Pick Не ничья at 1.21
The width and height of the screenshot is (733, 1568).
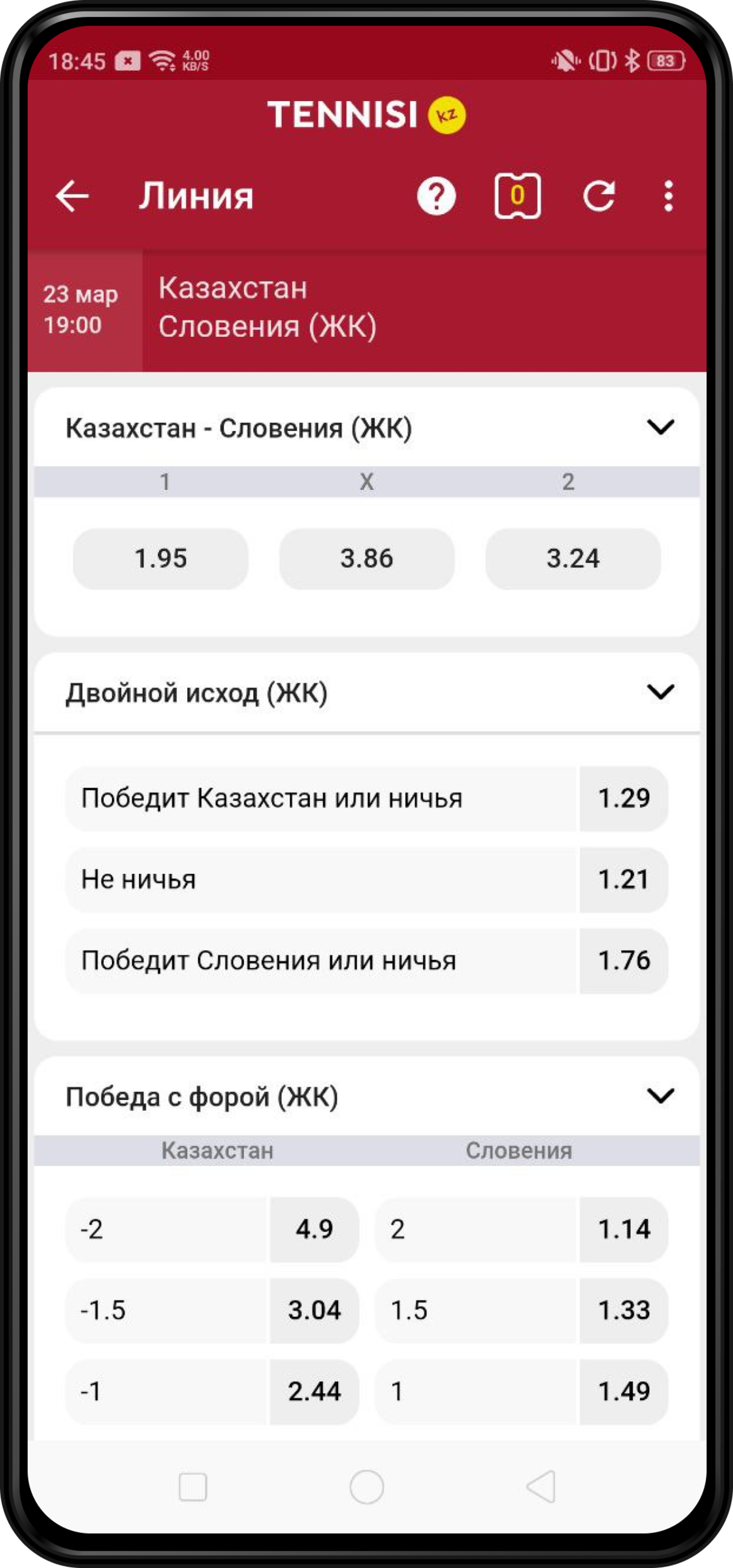367,879
